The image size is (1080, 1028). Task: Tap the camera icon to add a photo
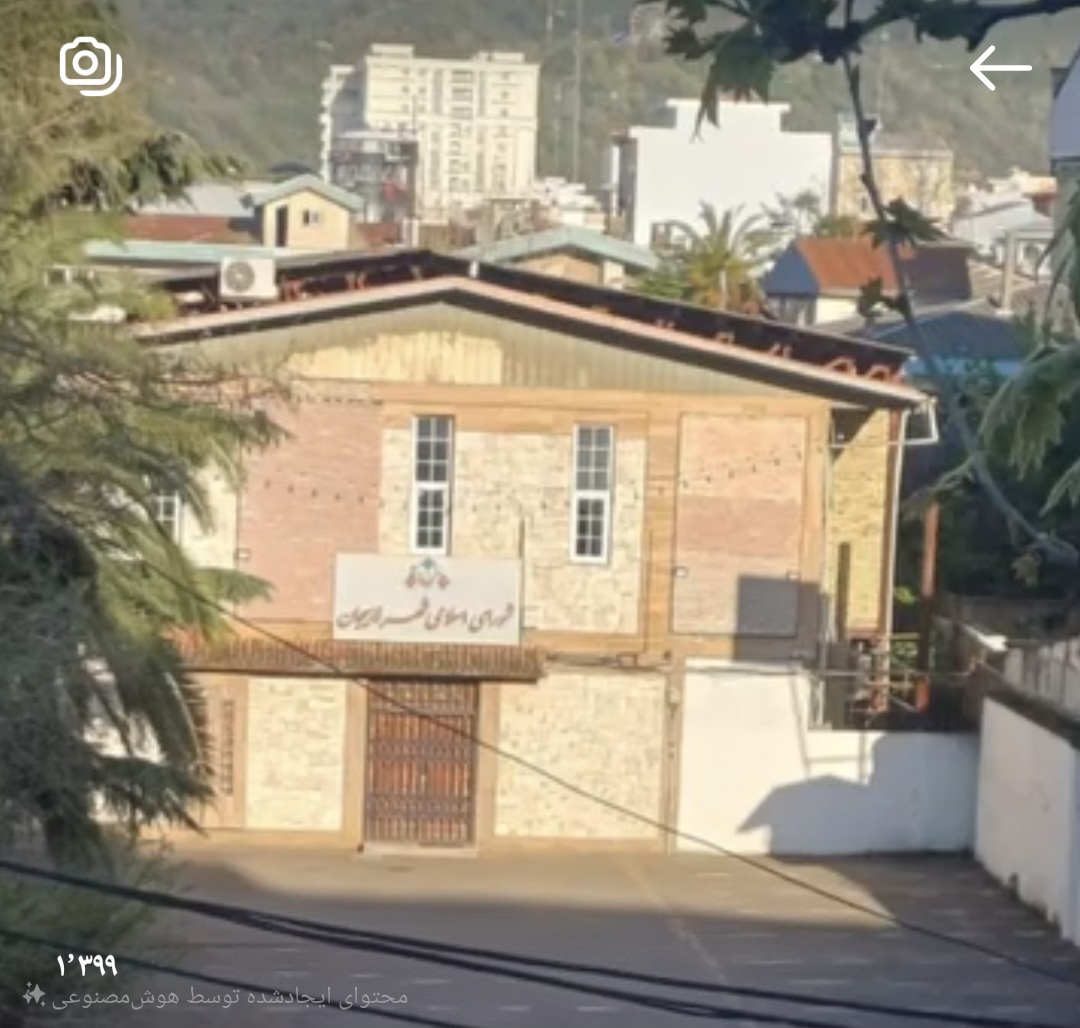(x=90, y=66)
